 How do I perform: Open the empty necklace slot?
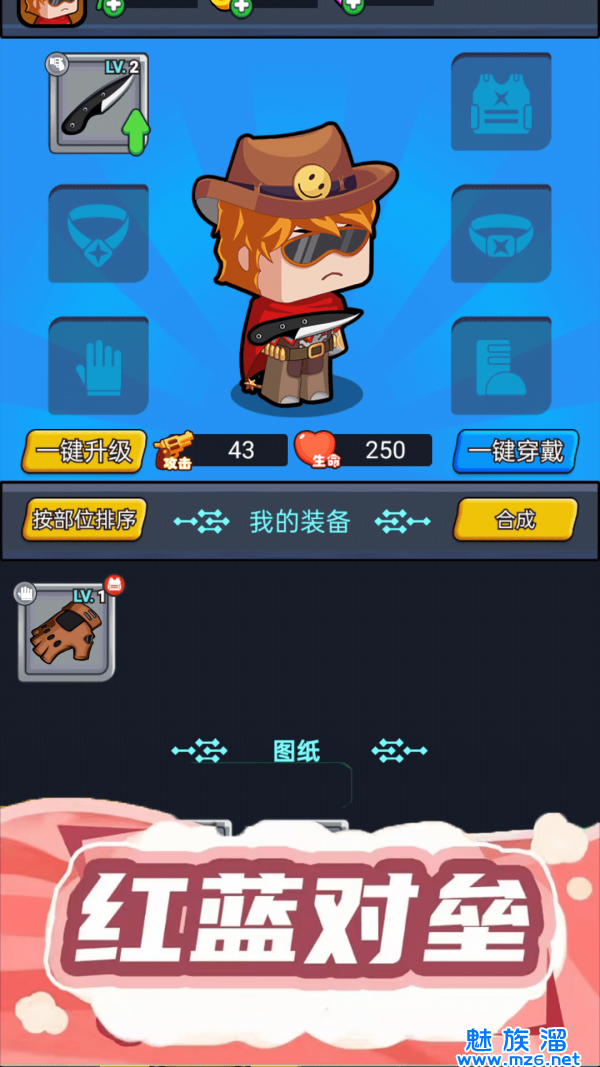pyautogui.click(x=98, y=234)
